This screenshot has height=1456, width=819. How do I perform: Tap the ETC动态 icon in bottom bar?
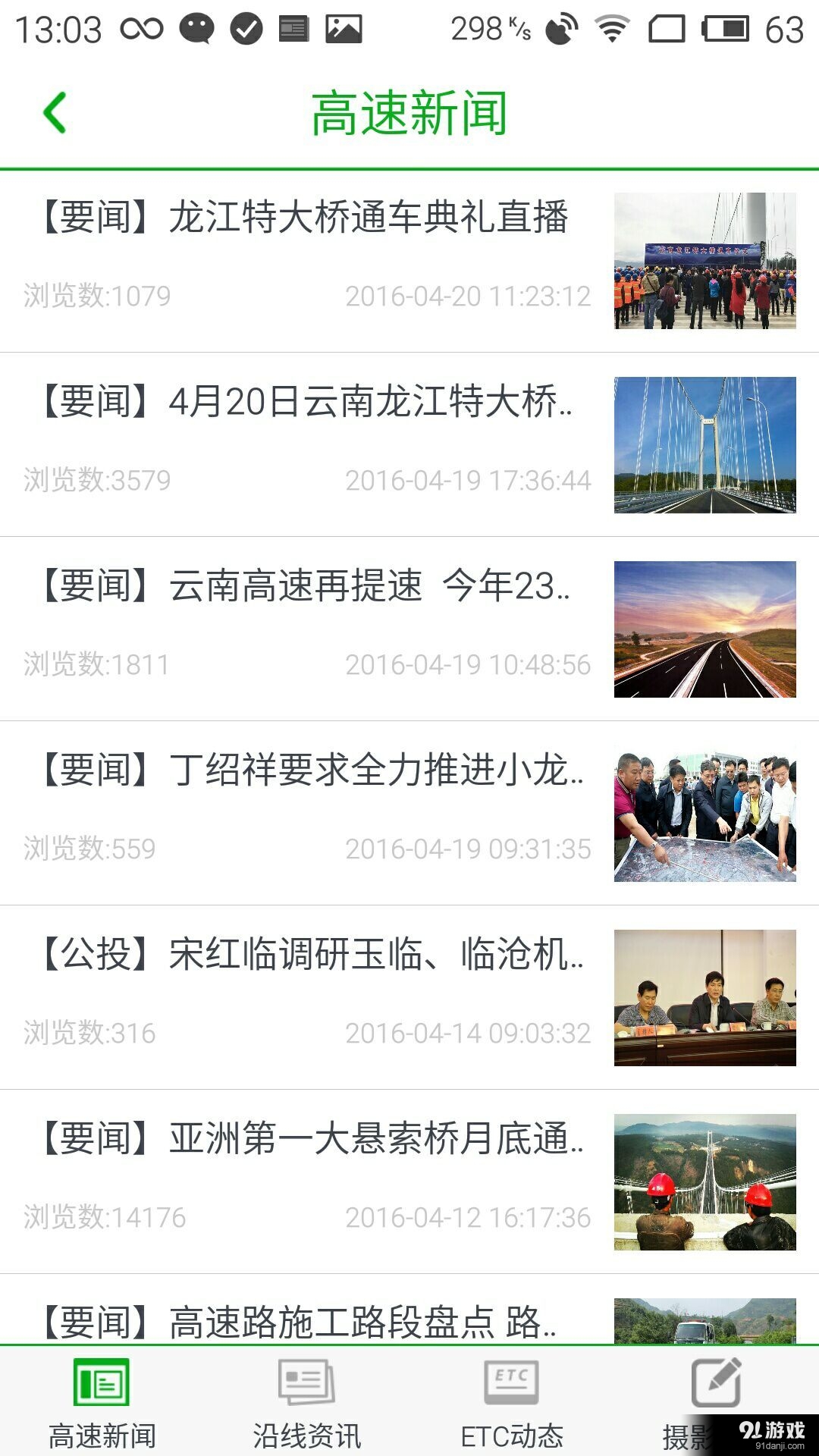512,1383
